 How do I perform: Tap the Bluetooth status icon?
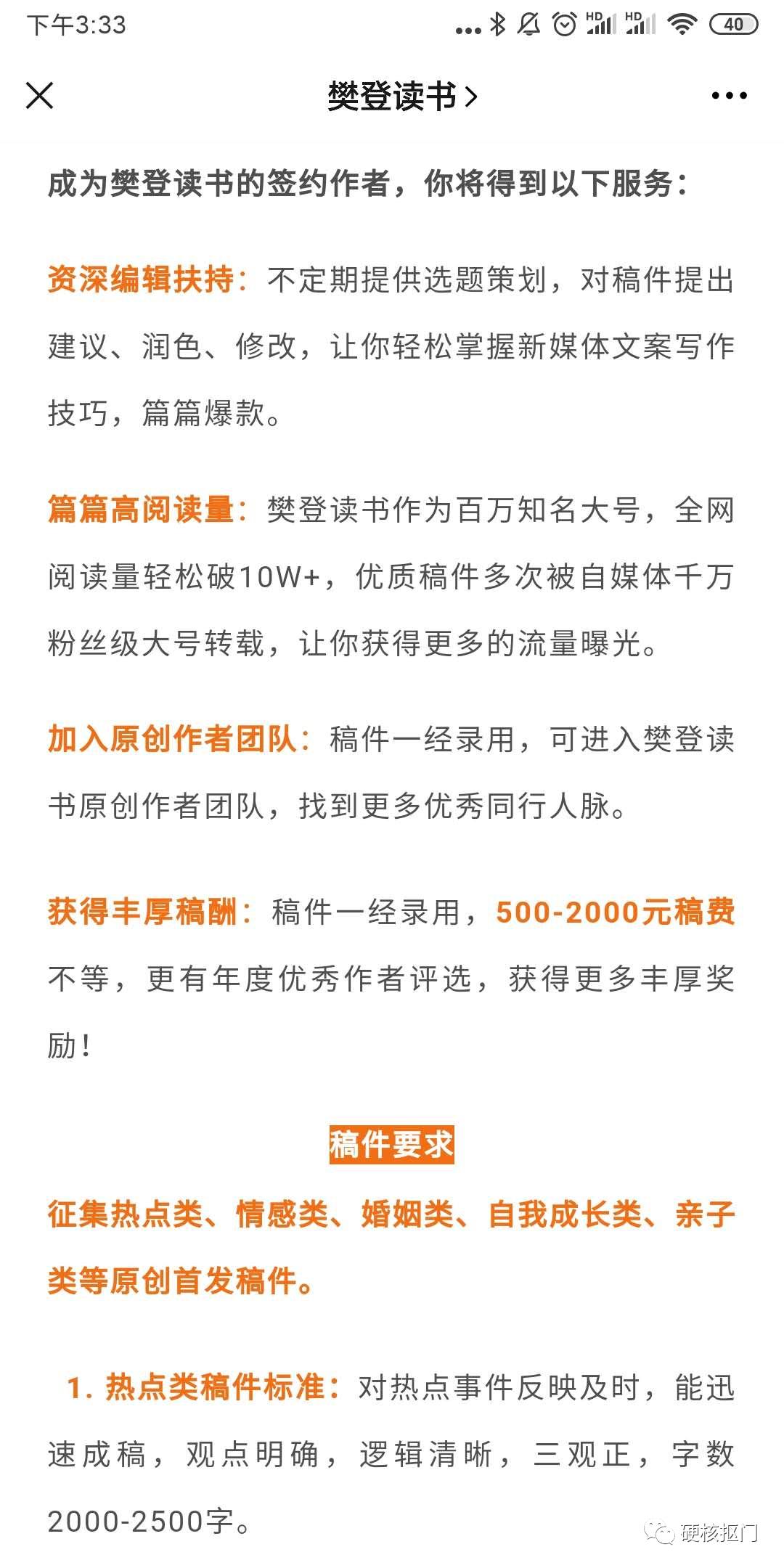pyautogui.click(x=497, y=24)
